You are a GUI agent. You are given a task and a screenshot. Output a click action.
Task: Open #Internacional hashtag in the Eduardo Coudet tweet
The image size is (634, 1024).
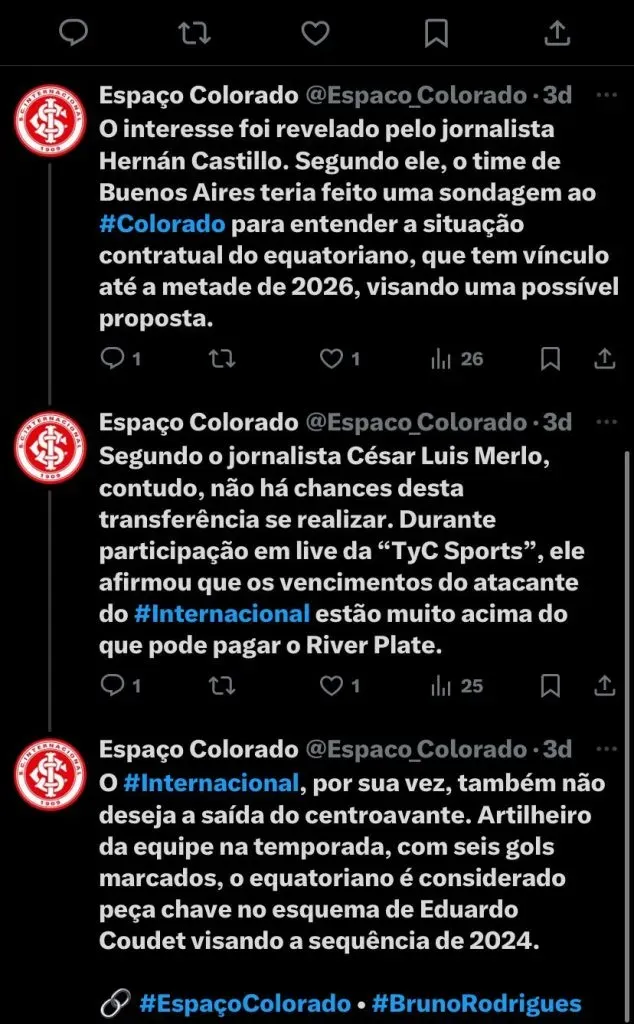click(213, 782)
